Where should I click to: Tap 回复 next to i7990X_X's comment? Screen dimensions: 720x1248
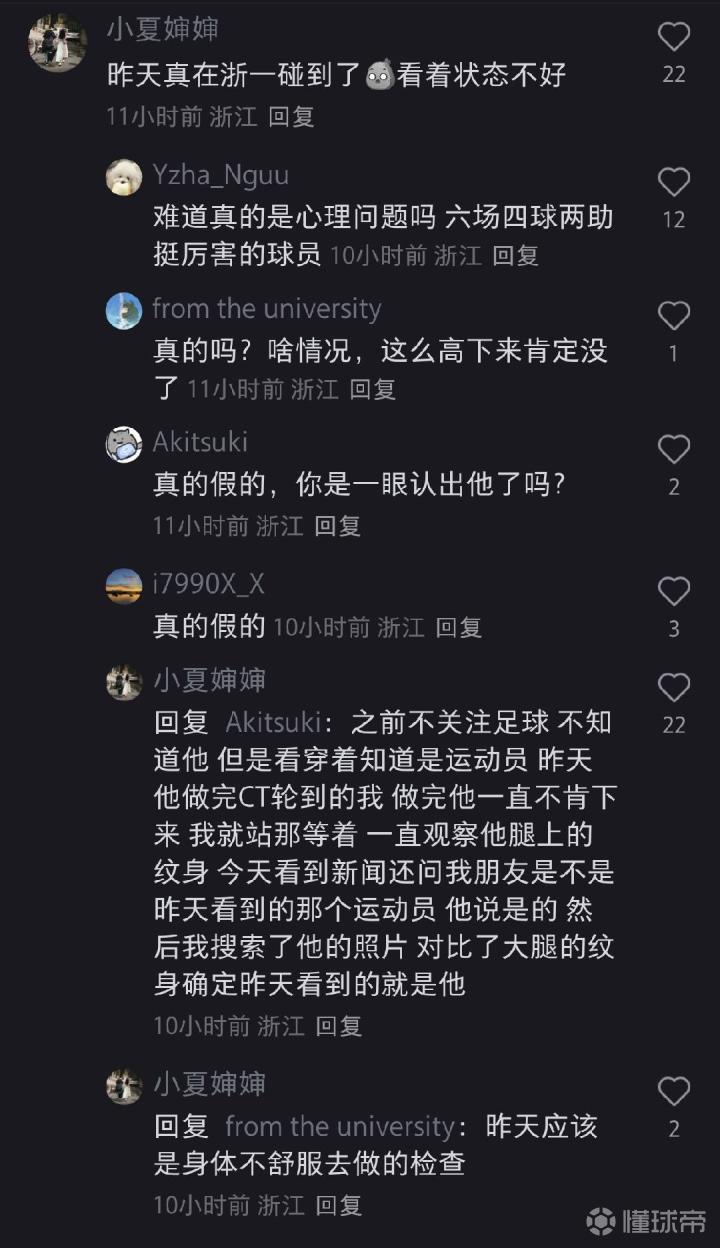pos(459,628)
